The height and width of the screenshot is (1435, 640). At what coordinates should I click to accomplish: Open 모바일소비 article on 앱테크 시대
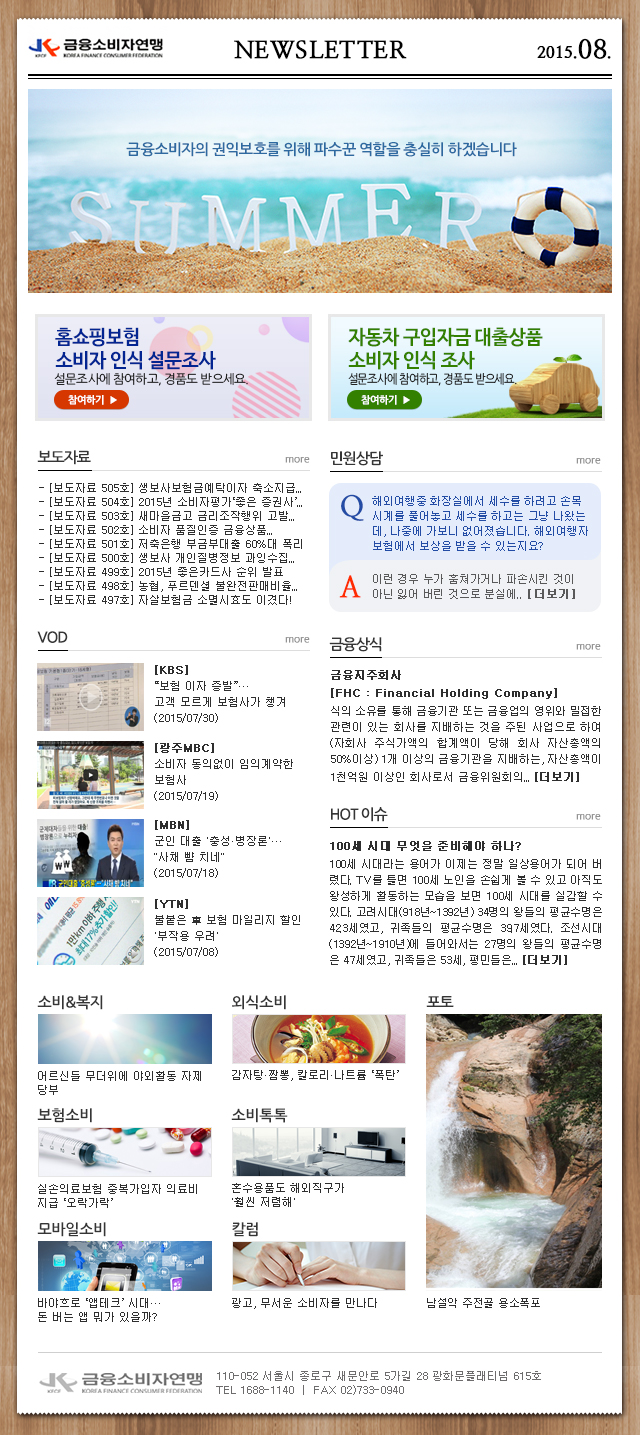click(x=124, y=1266)
